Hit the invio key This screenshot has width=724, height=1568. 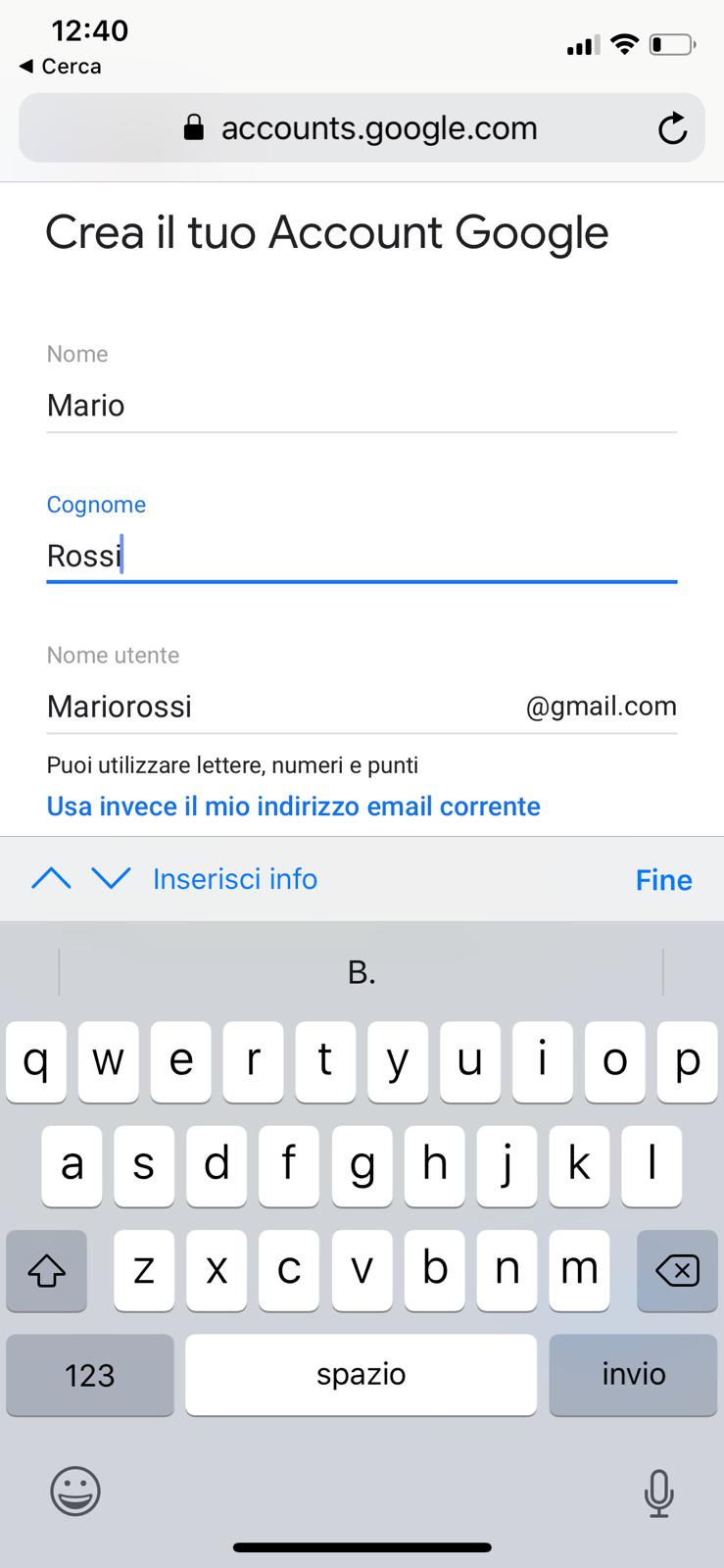633,1374
